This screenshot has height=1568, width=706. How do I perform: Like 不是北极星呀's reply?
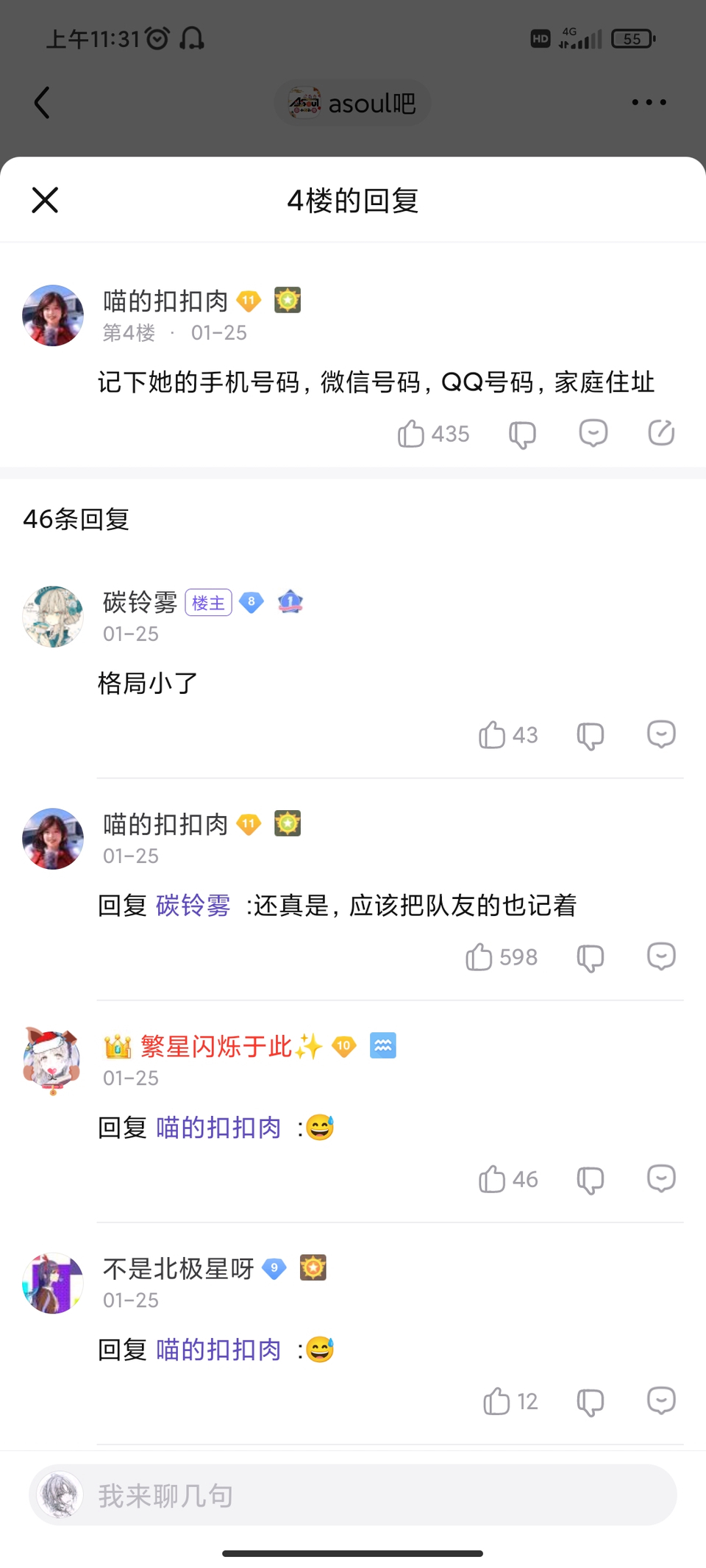click(x=496, y=1401)
